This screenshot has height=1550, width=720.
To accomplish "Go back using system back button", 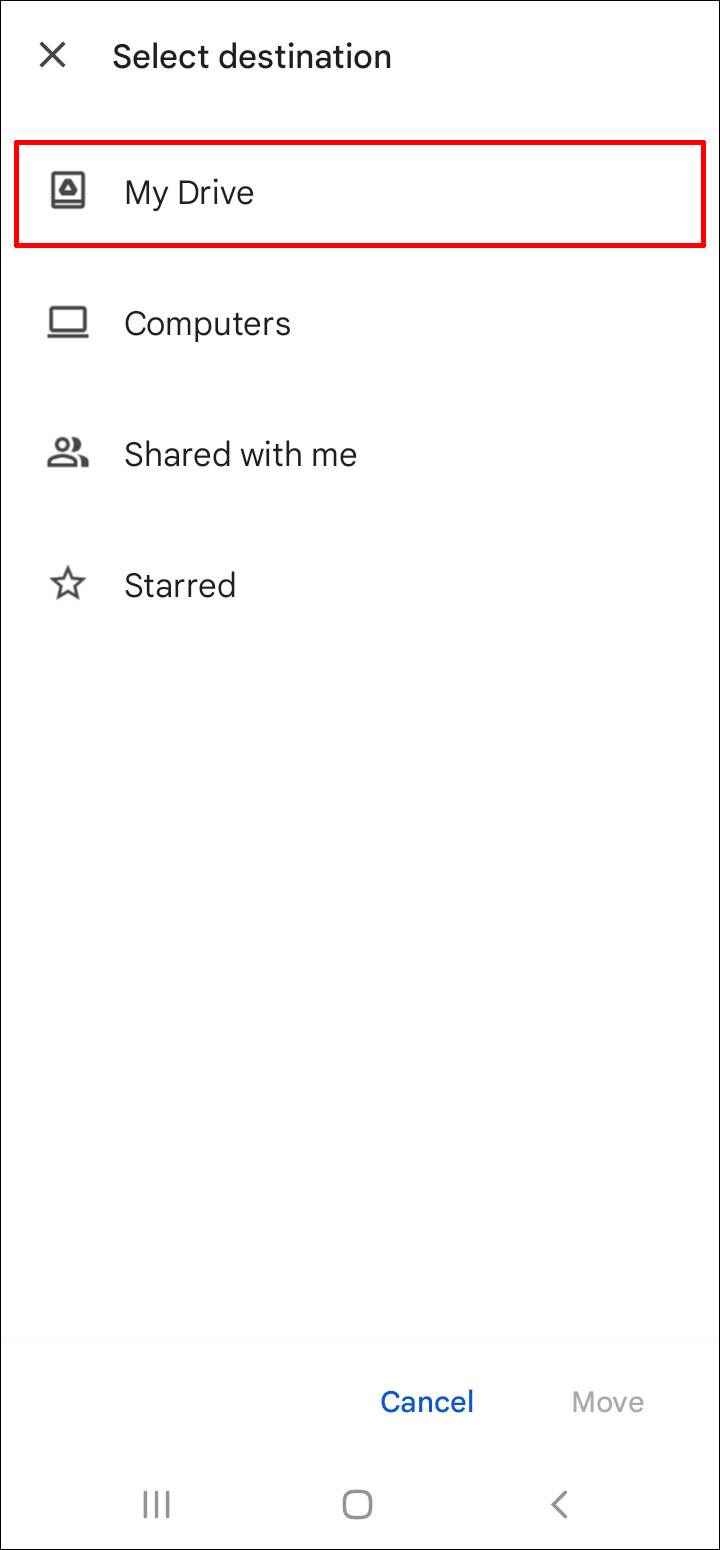I will [560, 1504].
